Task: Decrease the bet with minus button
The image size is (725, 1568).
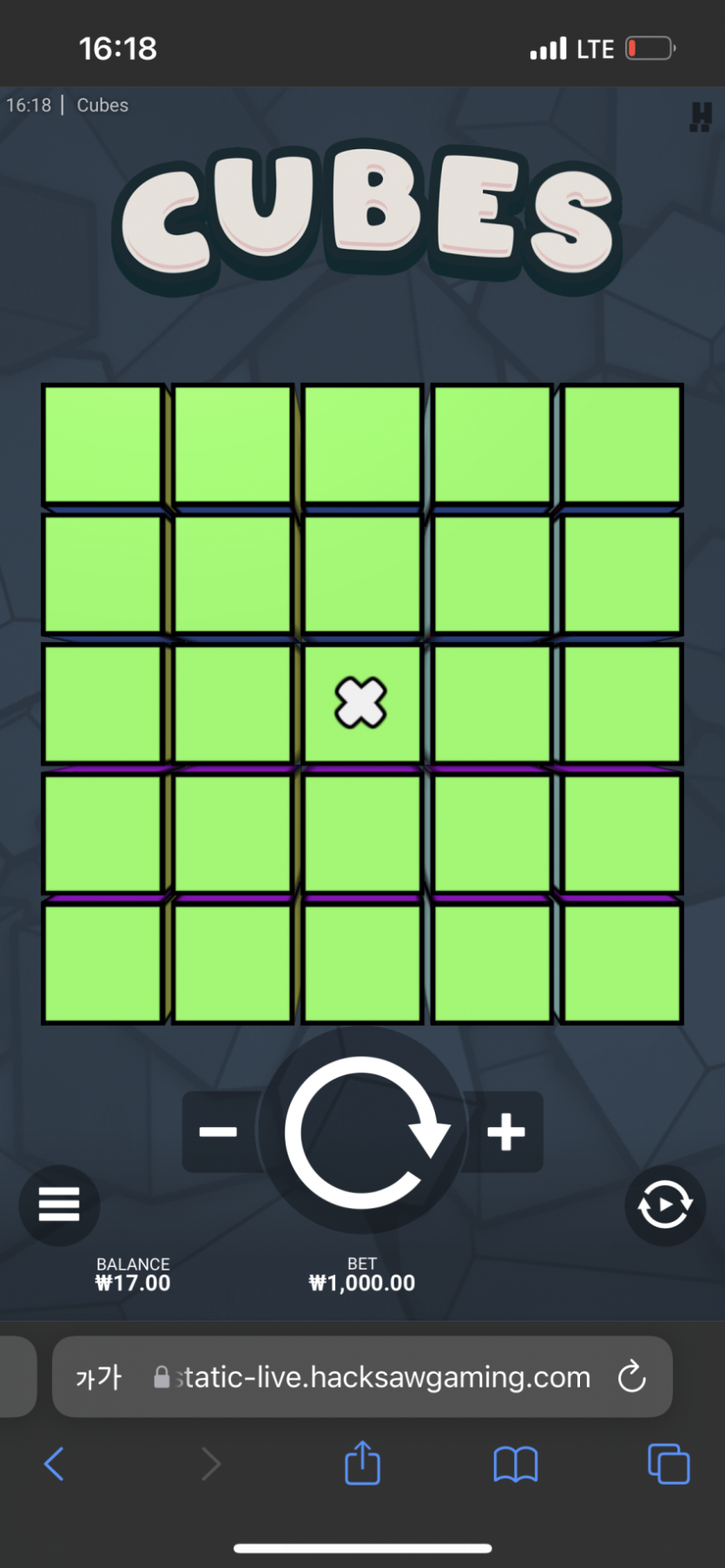Action: [x=218, y=1132]
